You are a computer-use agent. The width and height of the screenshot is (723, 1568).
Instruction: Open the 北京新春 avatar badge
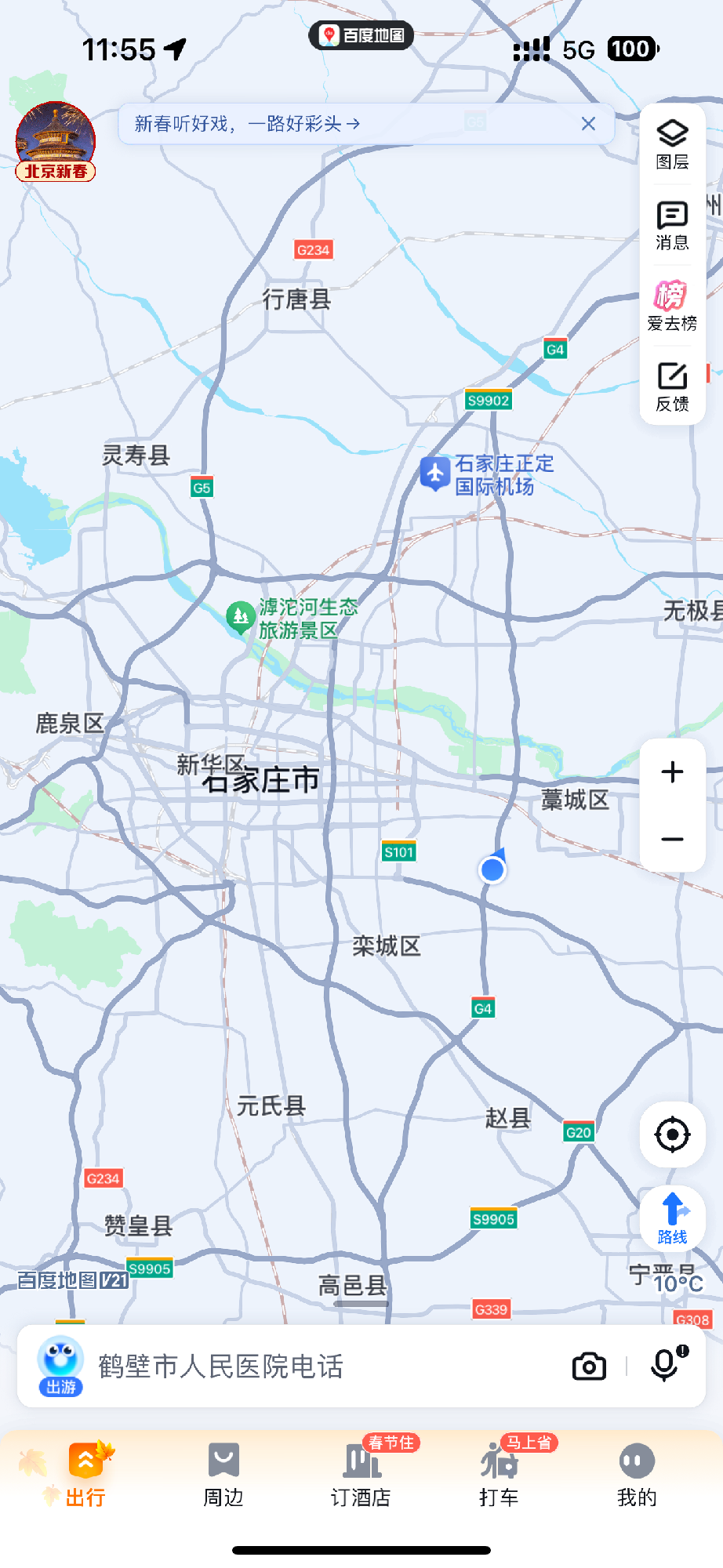pos(56,142)
